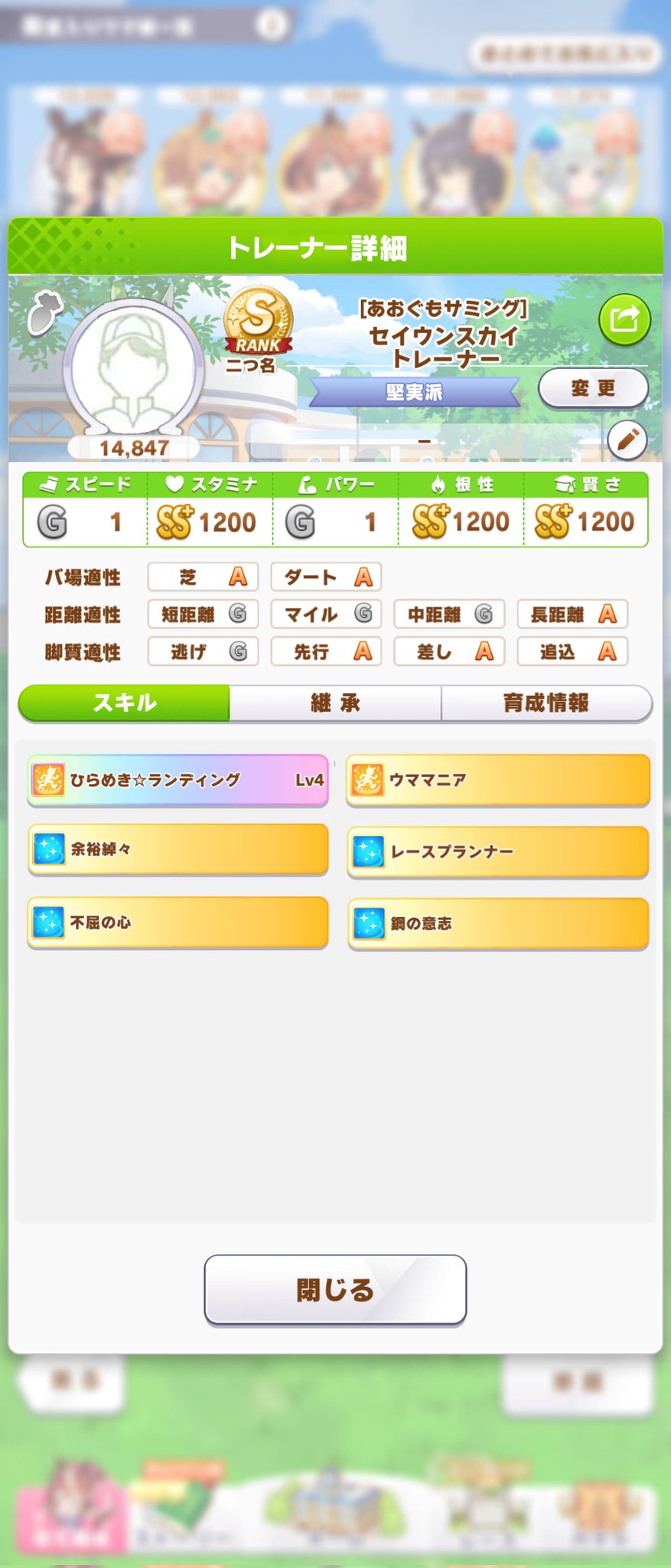Switch to the 育成情報 tab
Image resolution: width=671 pixels, height=1568 pixels.
(546, 703)
